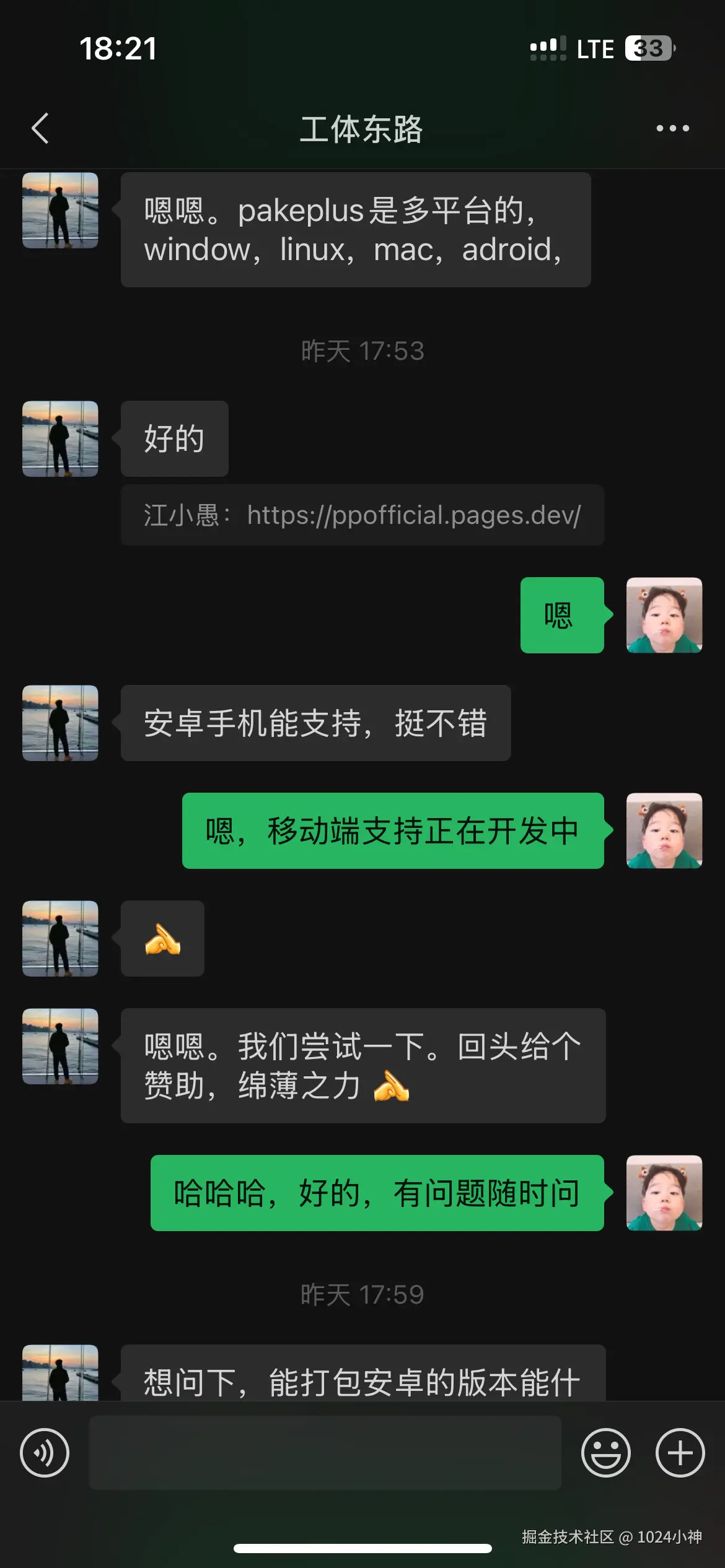
Task: Open the emoji sticker panel
Action: pos(605,1453)
